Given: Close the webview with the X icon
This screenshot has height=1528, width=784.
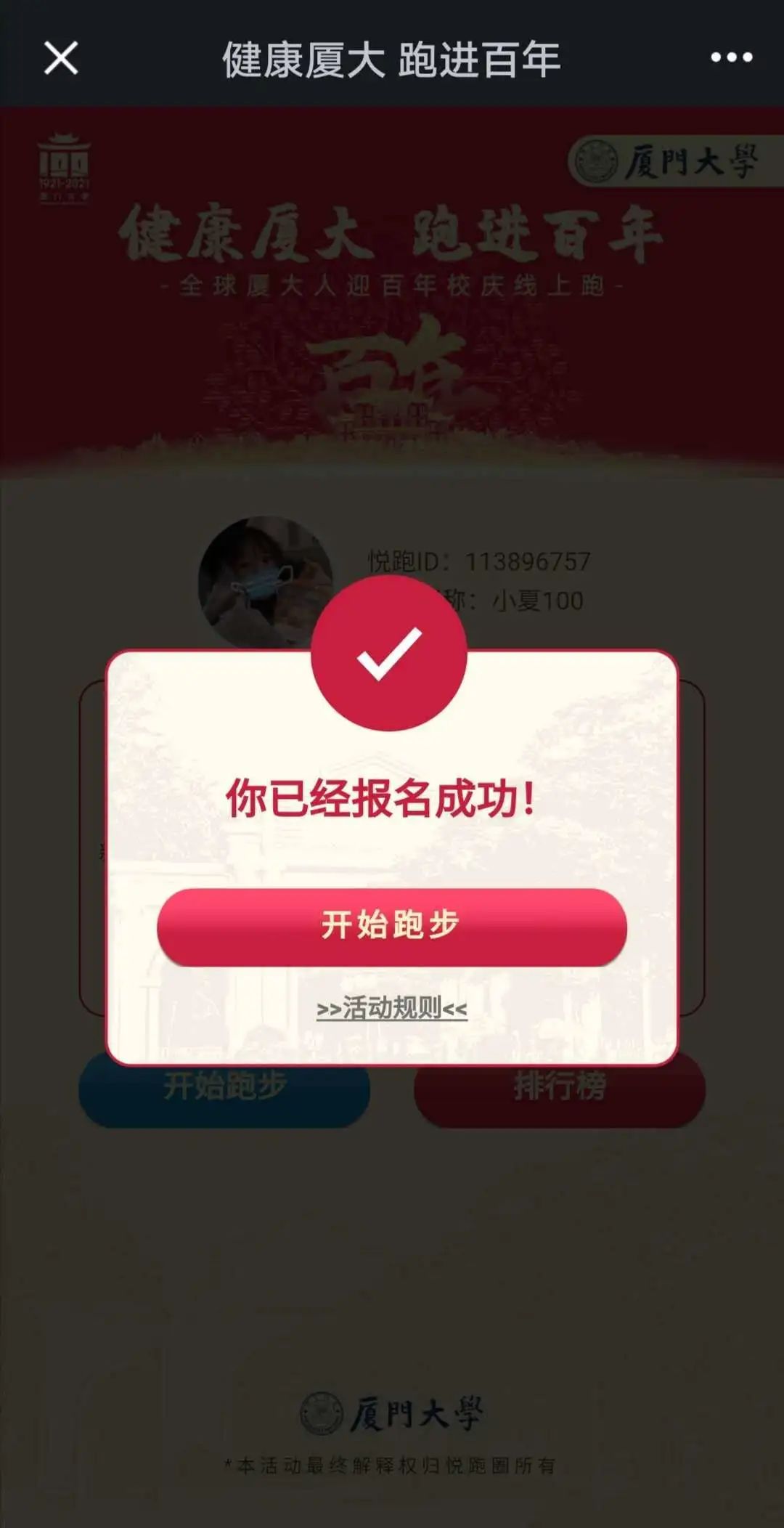Looking at the screenshot, I should pyautogui.click(x=61, y=58).
